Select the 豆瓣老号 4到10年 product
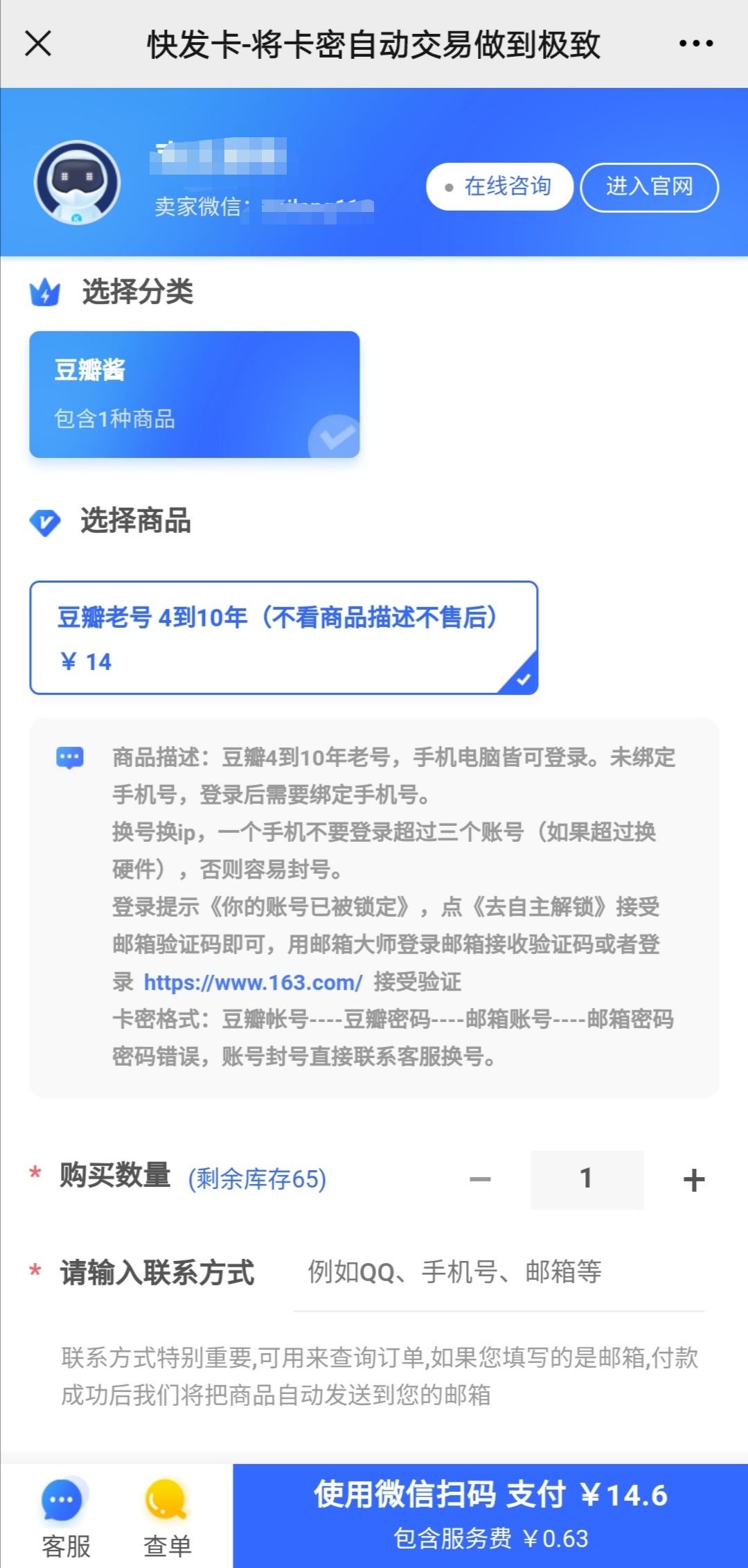 (283, 637)
